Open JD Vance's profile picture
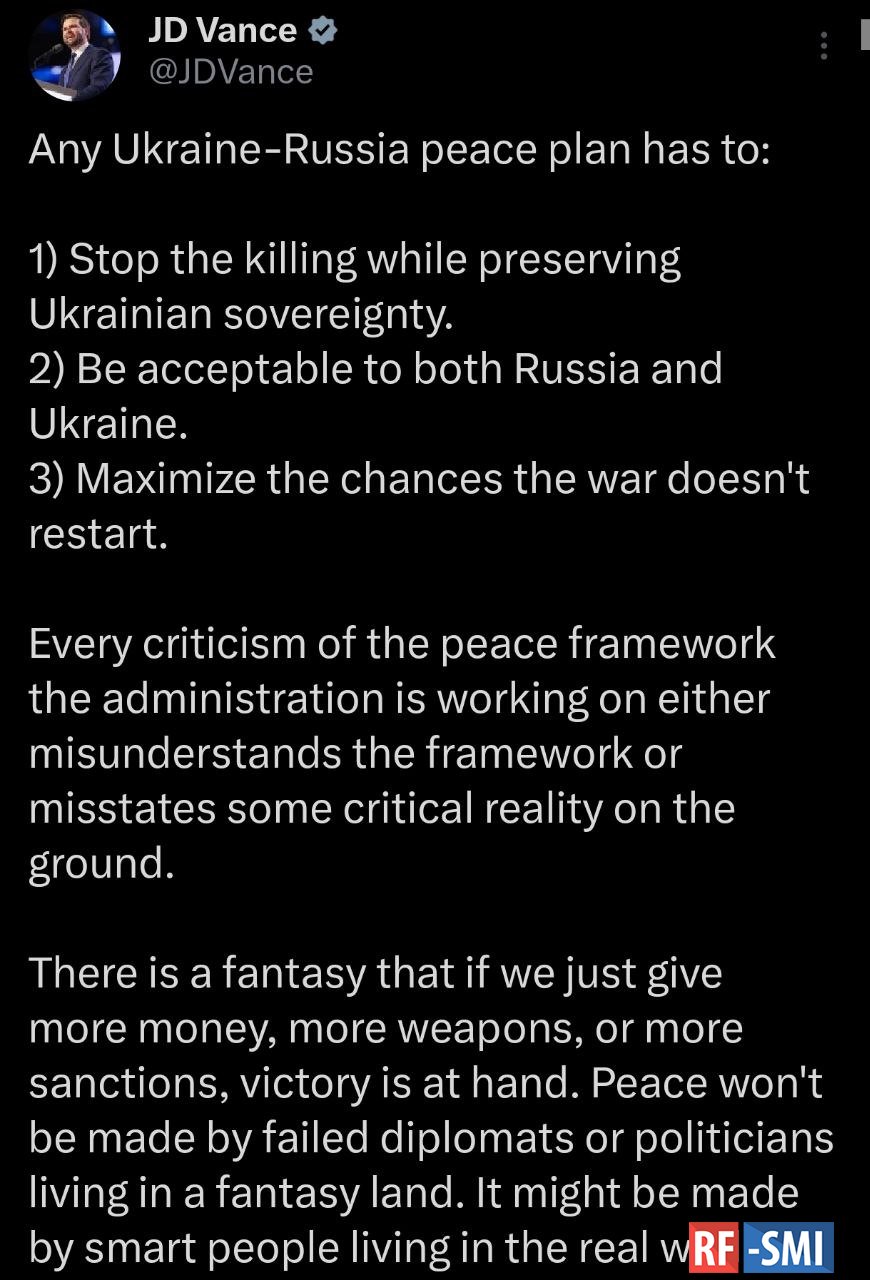Screen dimensions: 870x1280 tap(73, 55)
